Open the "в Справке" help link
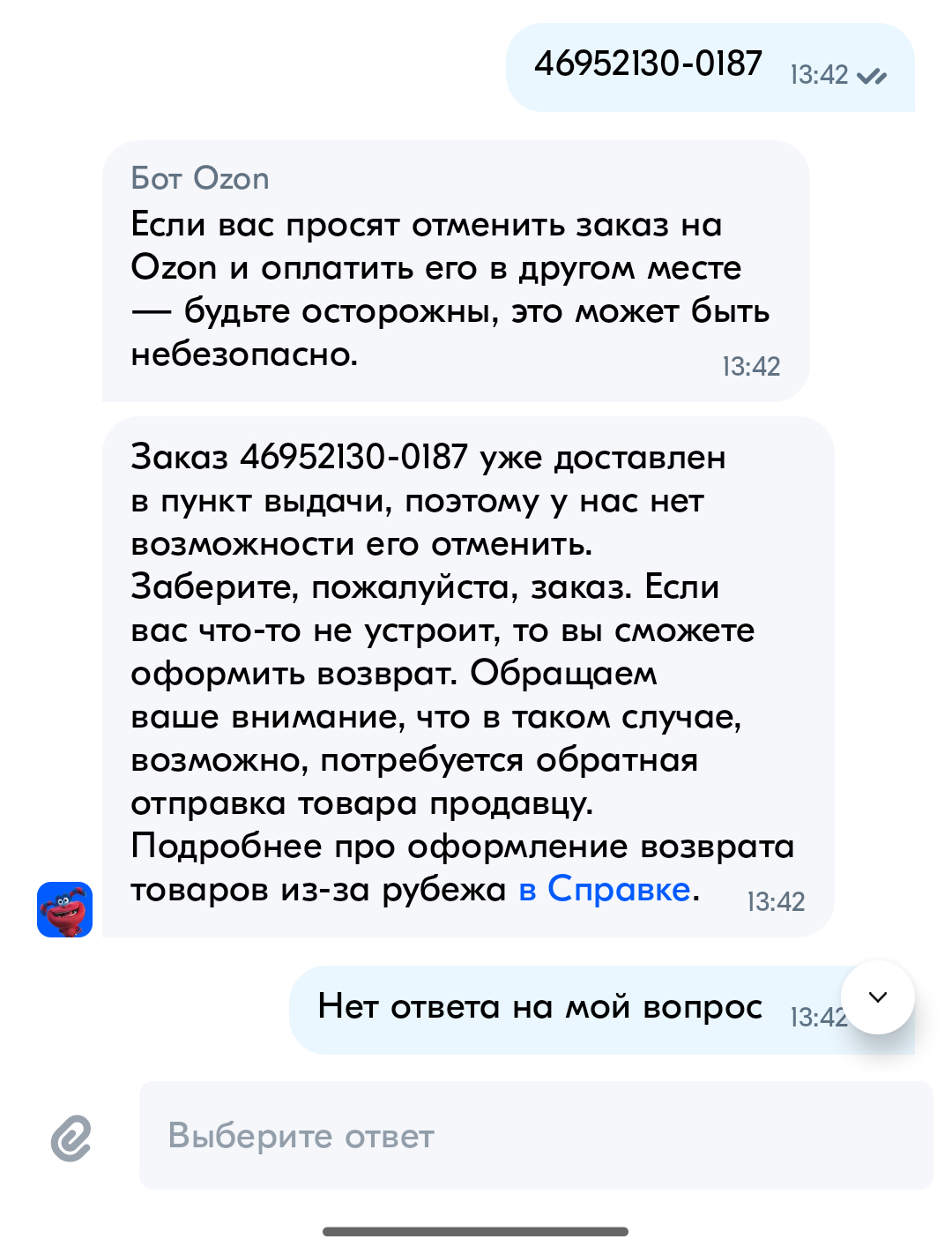952x1254 pixels. [605, 889]
